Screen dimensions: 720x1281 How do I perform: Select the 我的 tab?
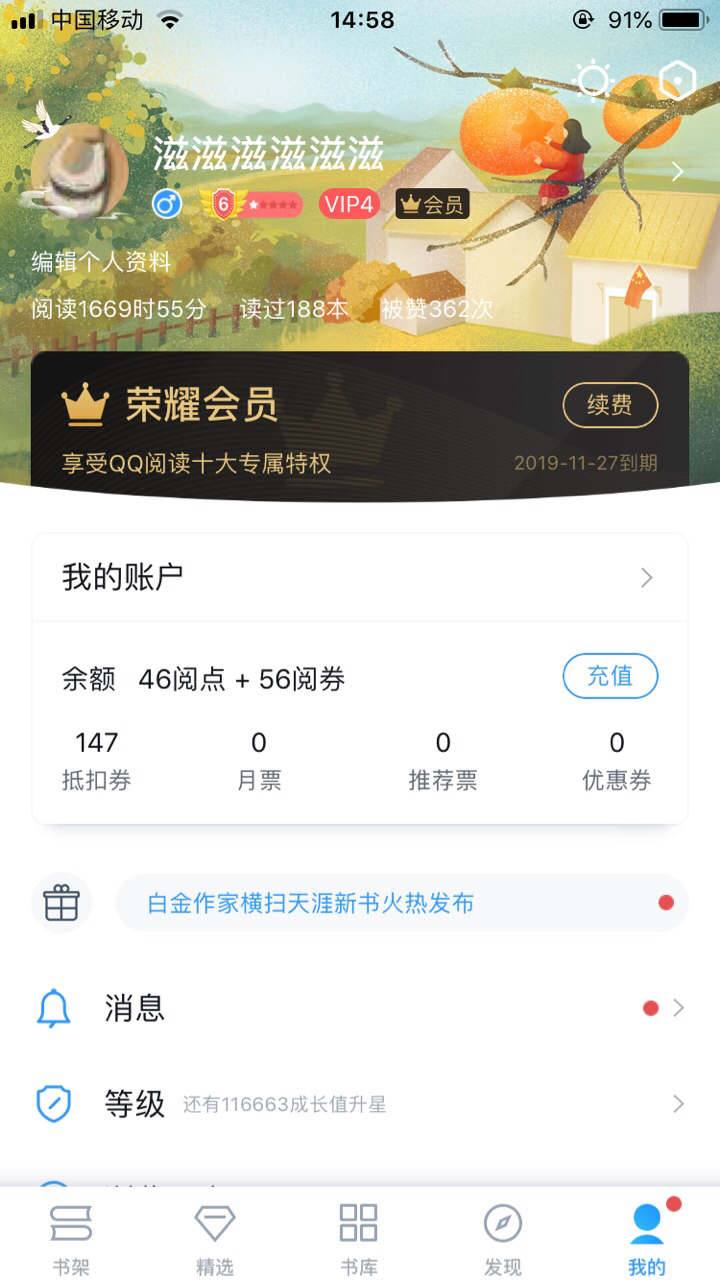pyautogui.click(x=647, y=1238)
